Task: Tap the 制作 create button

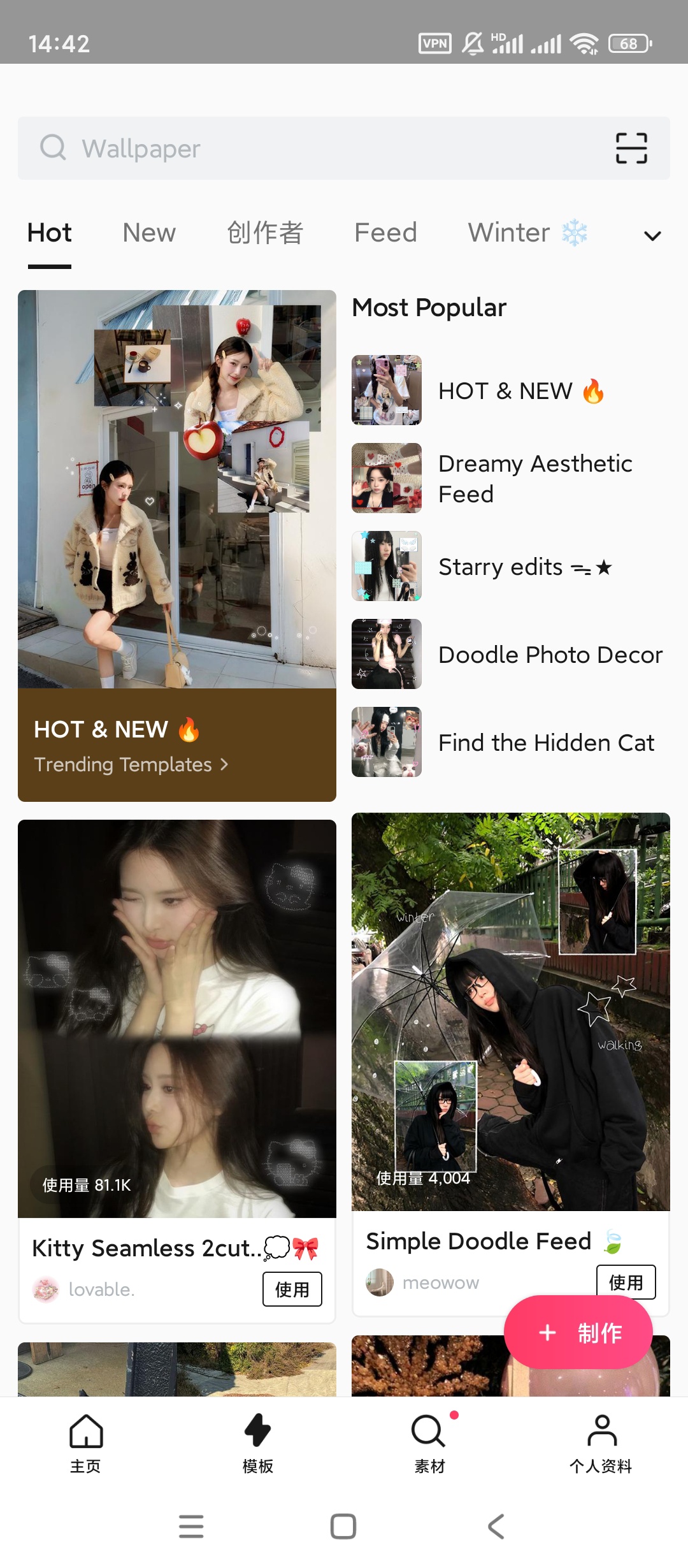Action: (x=578, y=1332)
